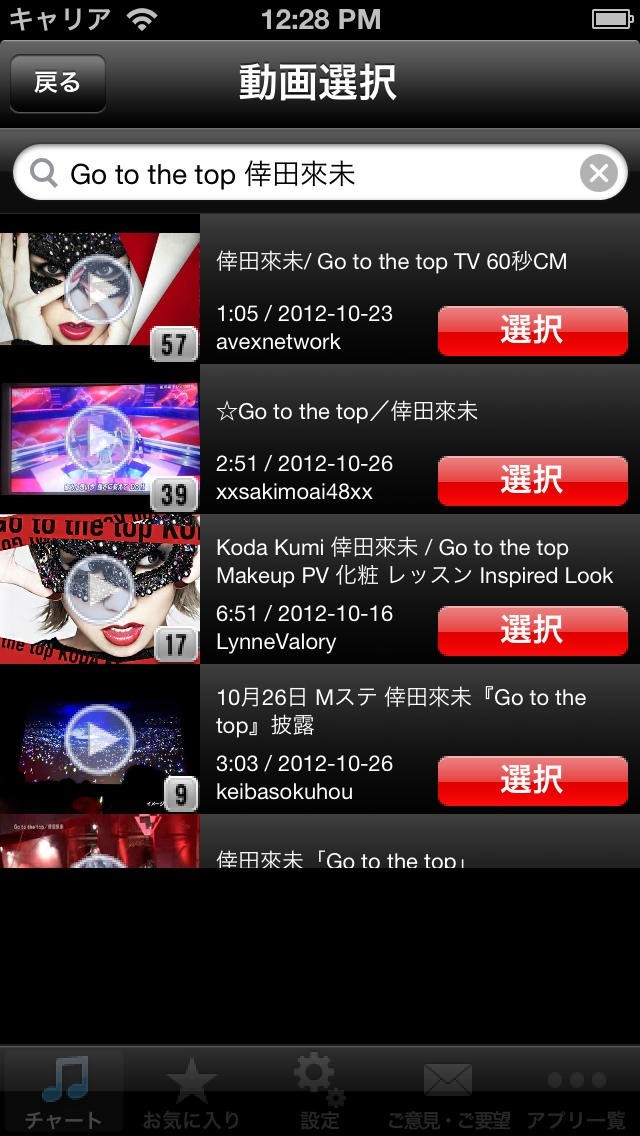Play the Koda Kumi Makeup PV thumbnail
Viewport: 640px width, 1136px height.
(99, 589)
